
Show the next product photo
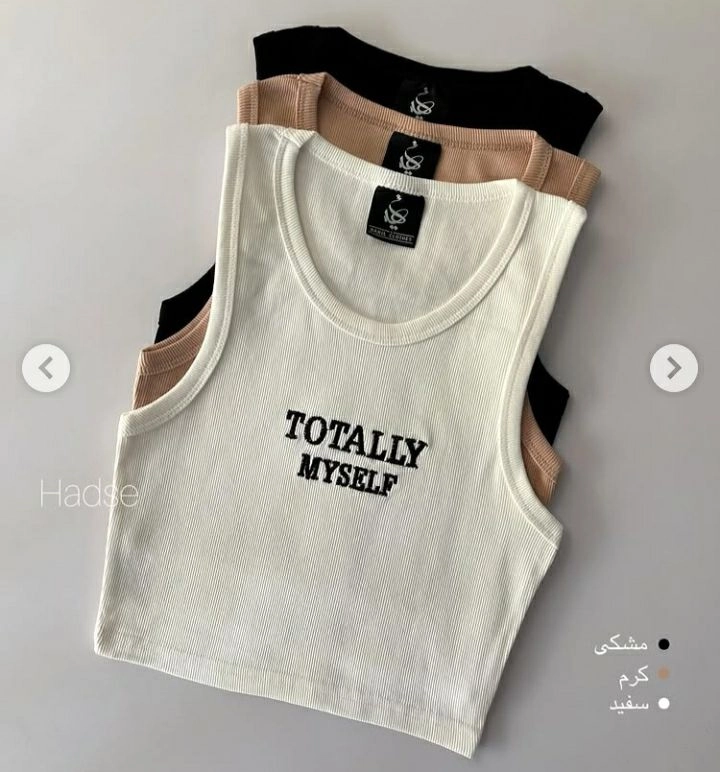673,368
